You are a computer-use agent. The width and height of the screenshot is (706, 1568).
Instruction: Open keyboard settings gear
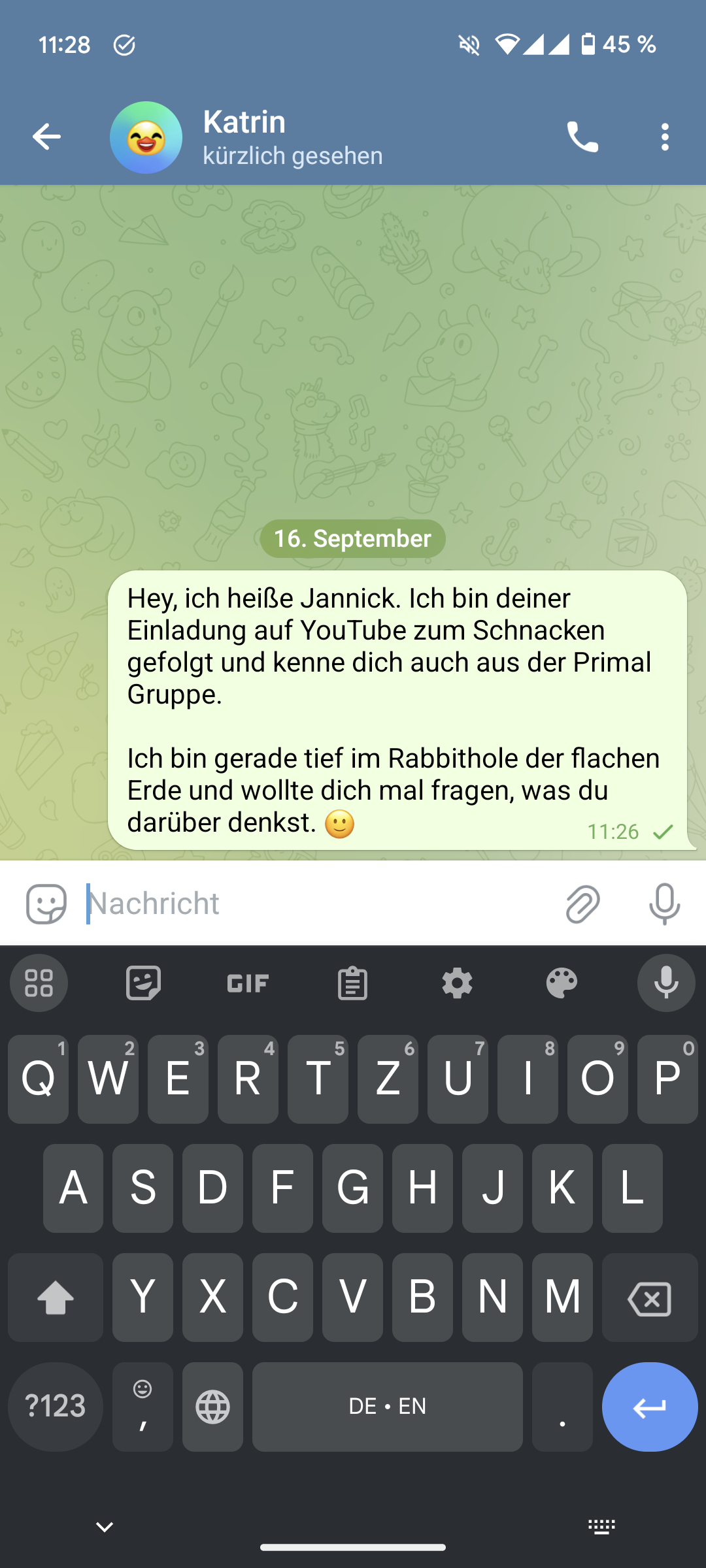tap(457, 983)
